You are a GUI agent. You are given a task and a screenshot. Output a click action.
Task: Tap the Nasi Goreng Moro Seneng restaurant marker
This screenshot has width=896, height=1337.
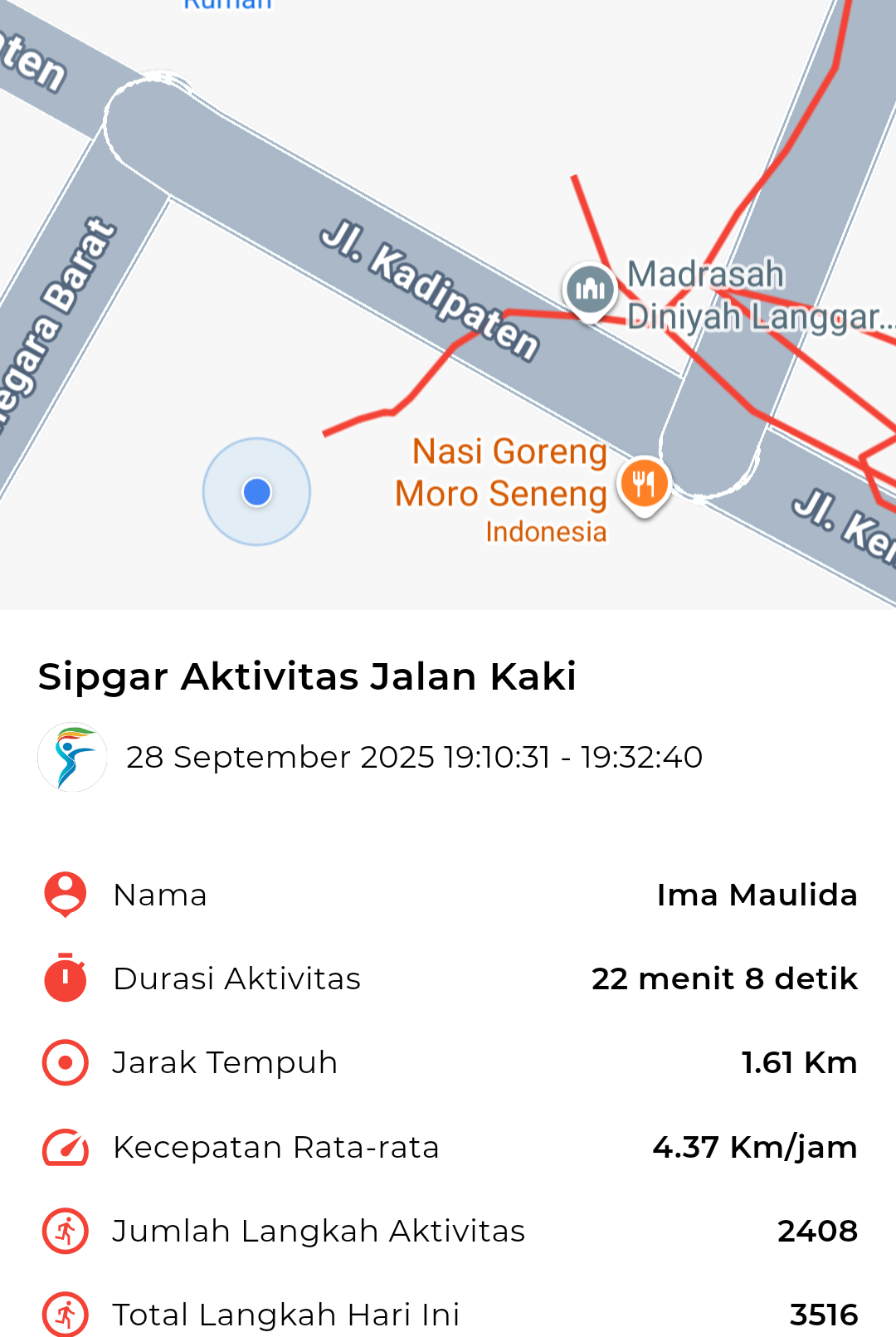pos(644,483)
